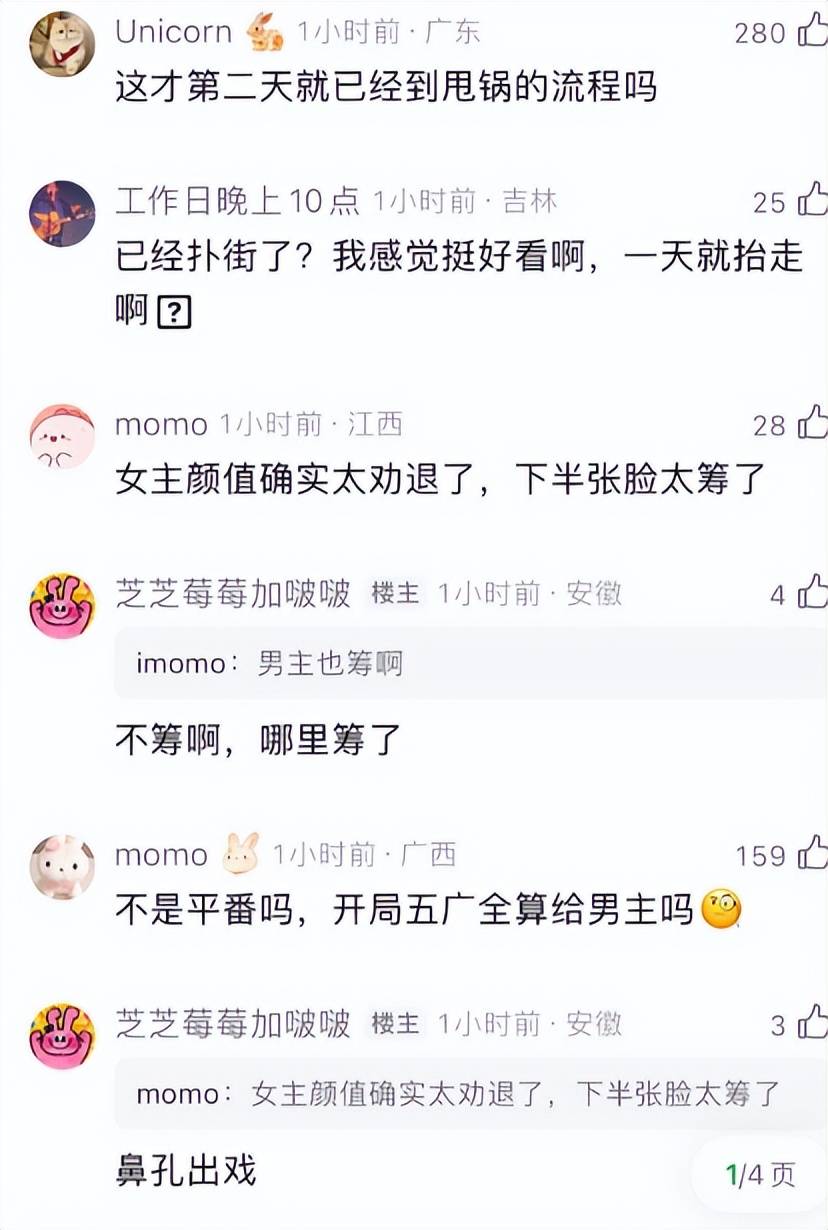This screenshot has height=1230, width=828.
Task: Like momo's comment from 江西
Action: (812, 425)
